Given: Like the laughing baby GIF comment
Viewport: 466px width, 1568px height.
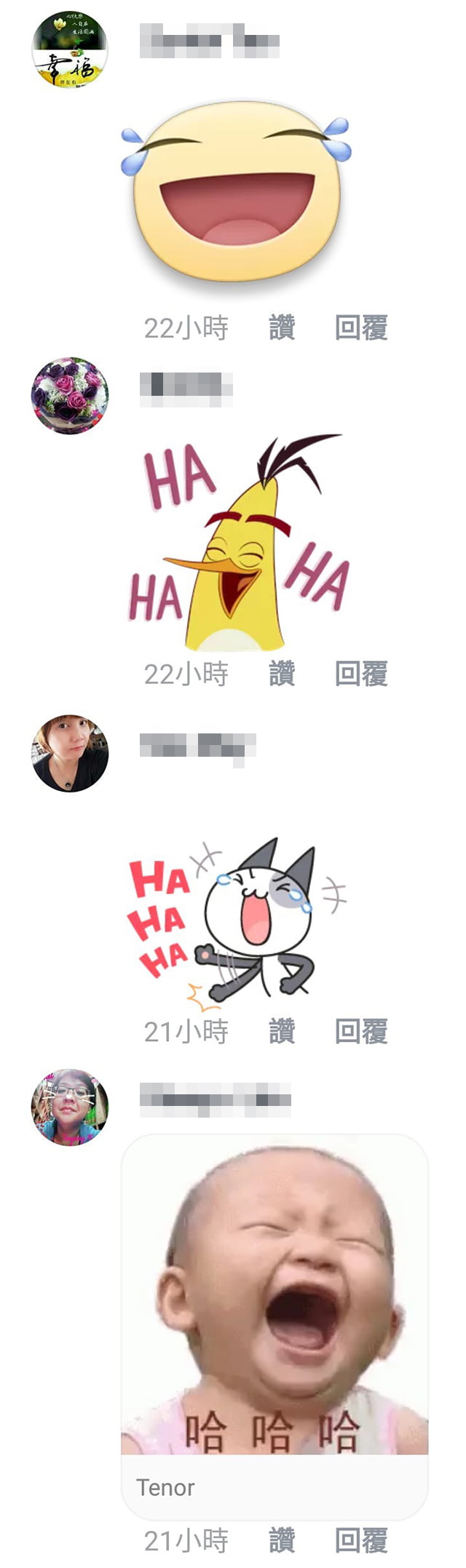Looking at the screenshot, I should (282, 1540).
